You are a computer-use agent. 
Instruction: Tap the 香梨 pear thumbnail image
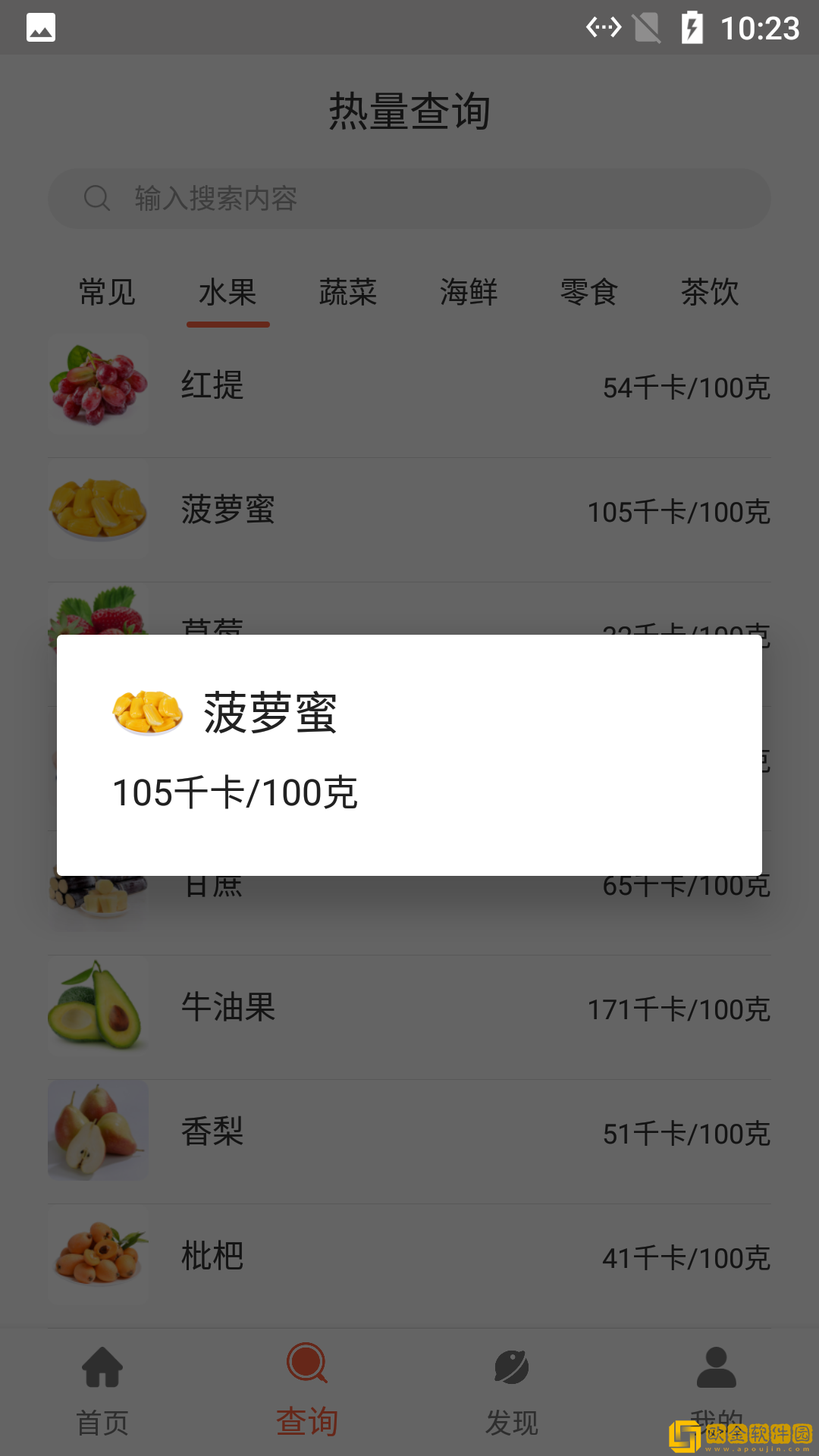pos(97,1130)
